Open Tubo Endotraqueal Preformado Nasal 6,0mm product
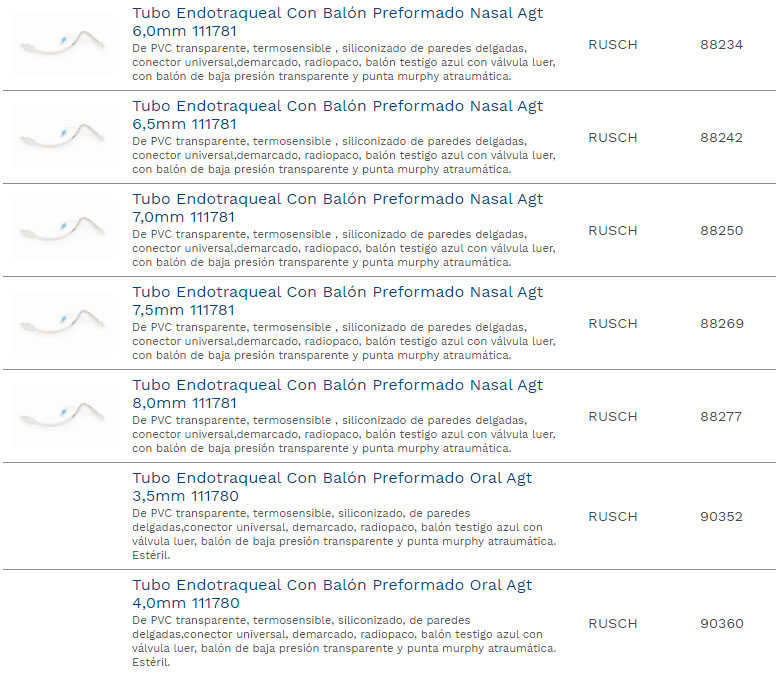The image size is (776, 673). tap(337, 14)
